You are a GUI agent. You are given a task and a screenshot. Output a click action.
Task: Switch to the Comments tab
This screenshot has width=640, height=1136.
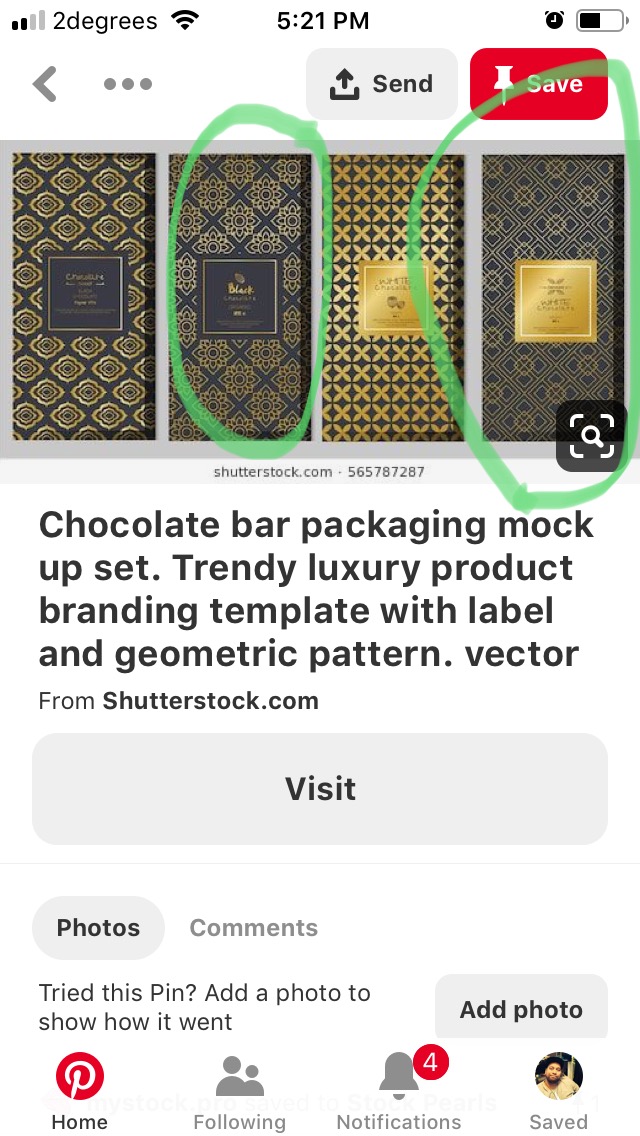pos(254,928)
